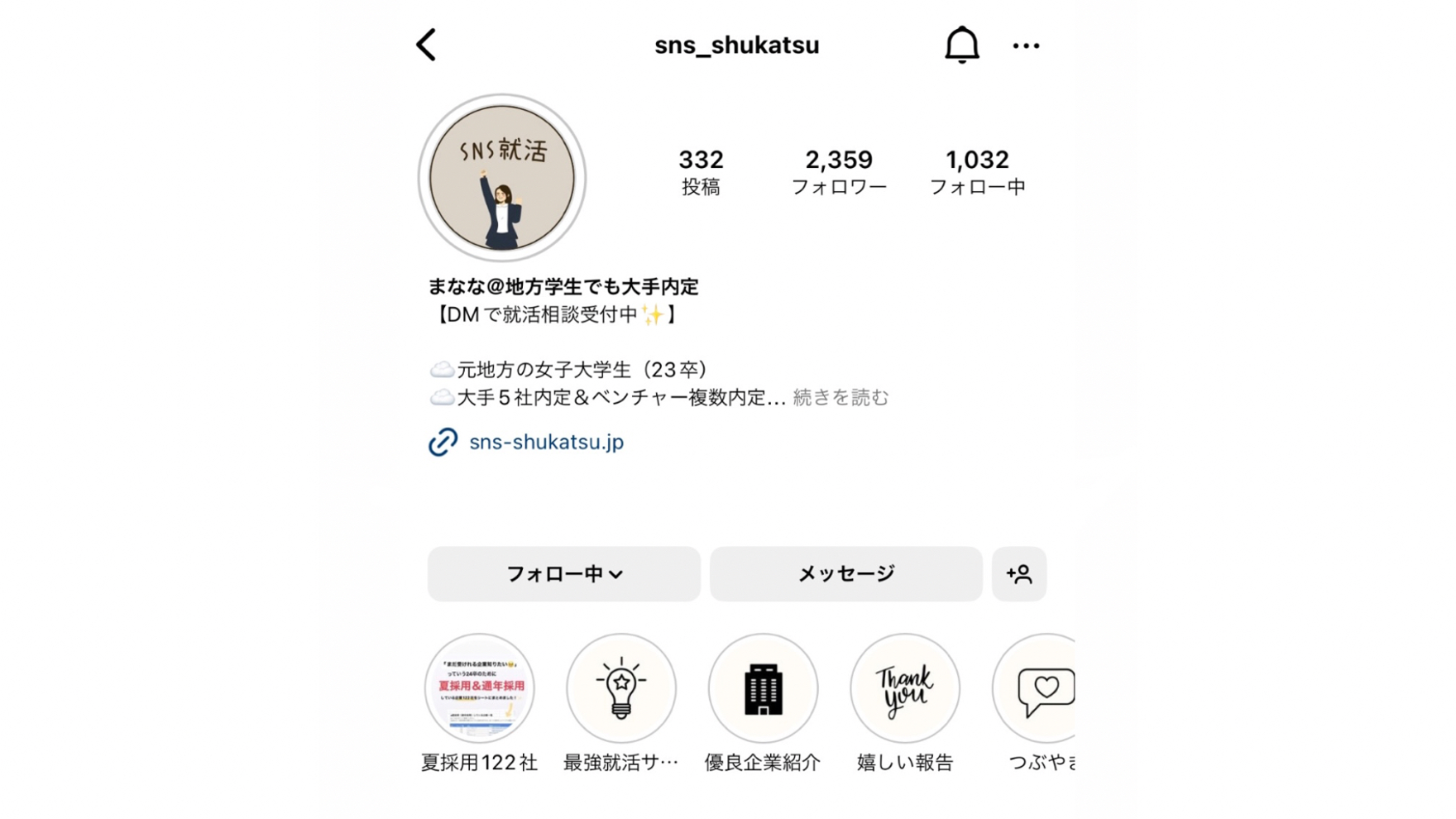
Task: Open the 2,359 フォロワー list
Action: 839,171
